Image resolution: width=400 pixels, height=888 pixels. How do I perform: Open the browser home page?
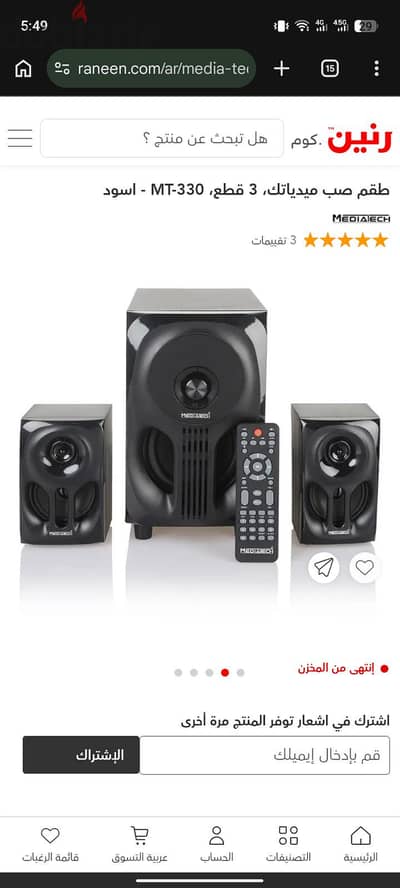click(x=23, y=69)
